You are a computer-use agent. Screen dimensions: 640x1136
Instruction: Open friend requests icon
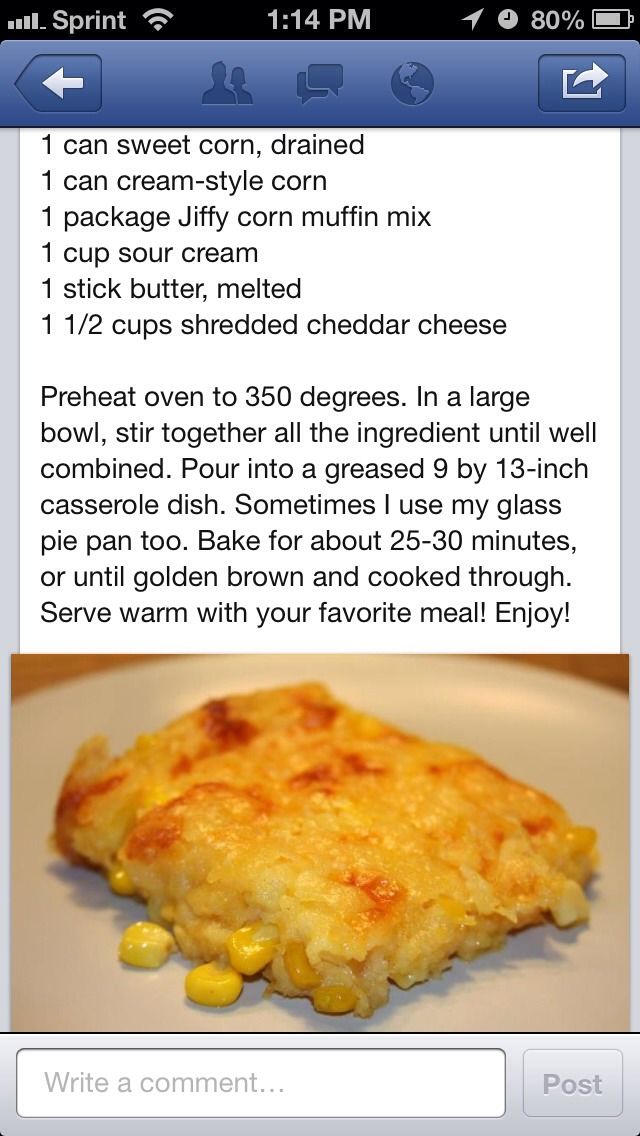point(227,84)
